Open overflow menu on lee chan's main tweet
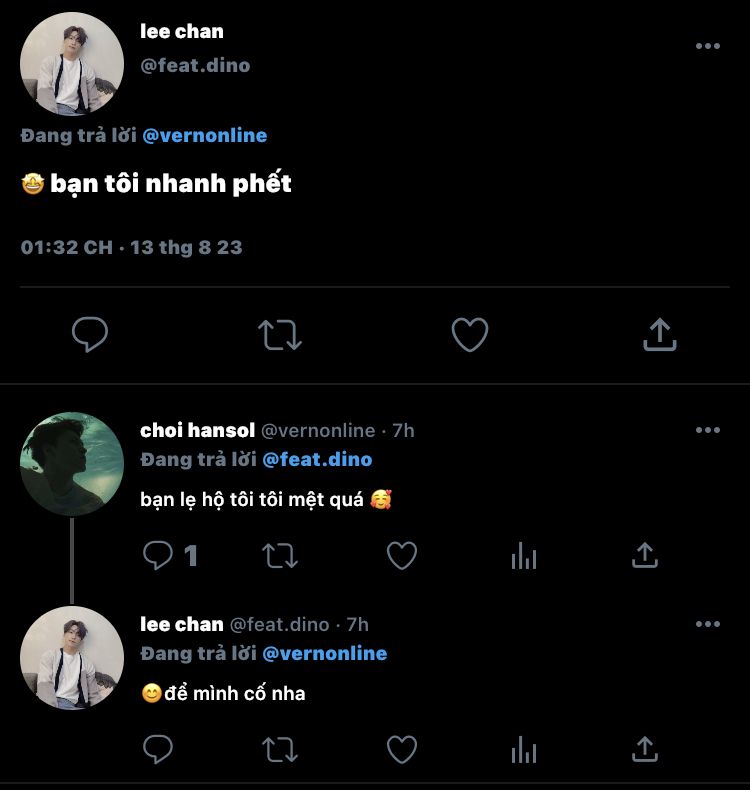Screen dimensions: 750x790 (707, 46)
